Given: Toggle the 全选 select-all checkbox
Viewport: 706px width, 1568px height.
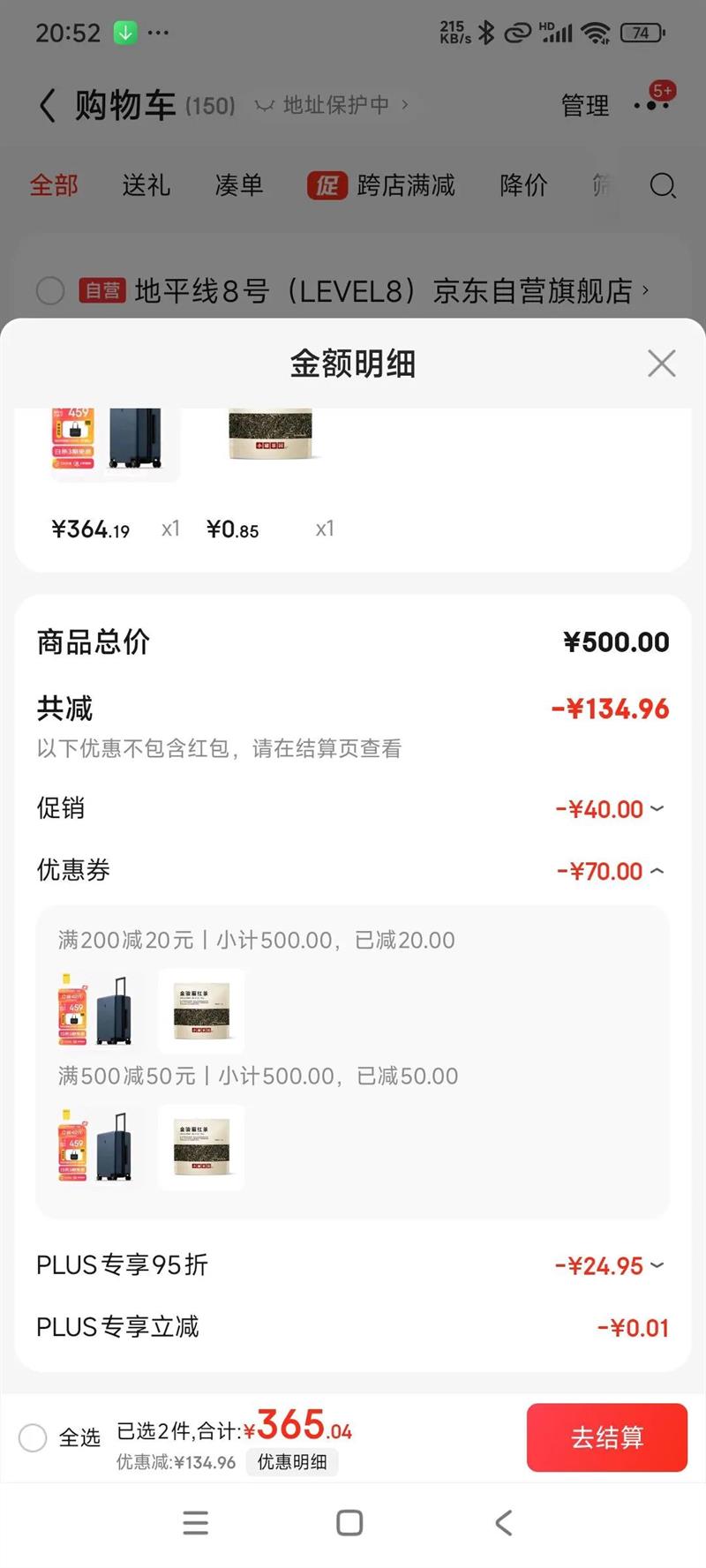Looking at the screenshot, I should [34, 1437].
